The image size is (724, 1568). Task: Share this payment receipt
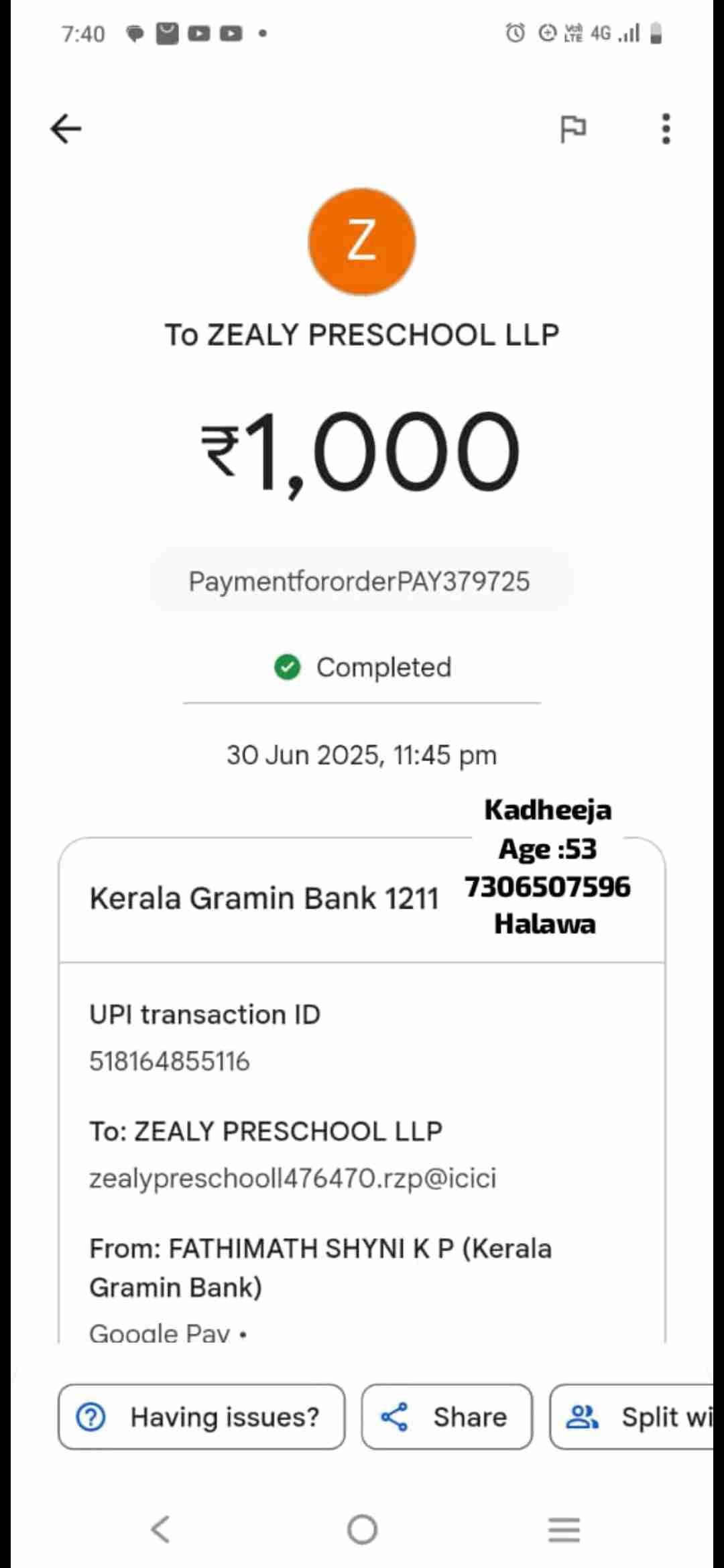446,1417
